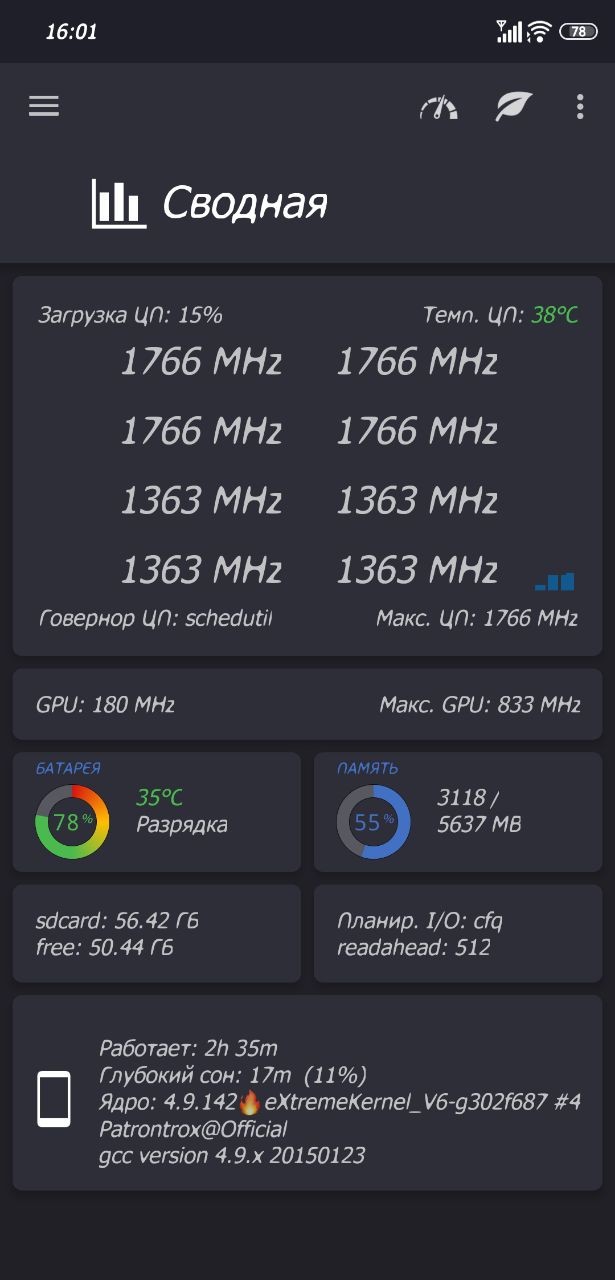The image size is (615, 1280).
Task: Open the Память memory card
Action: click(x=458, y=812)
